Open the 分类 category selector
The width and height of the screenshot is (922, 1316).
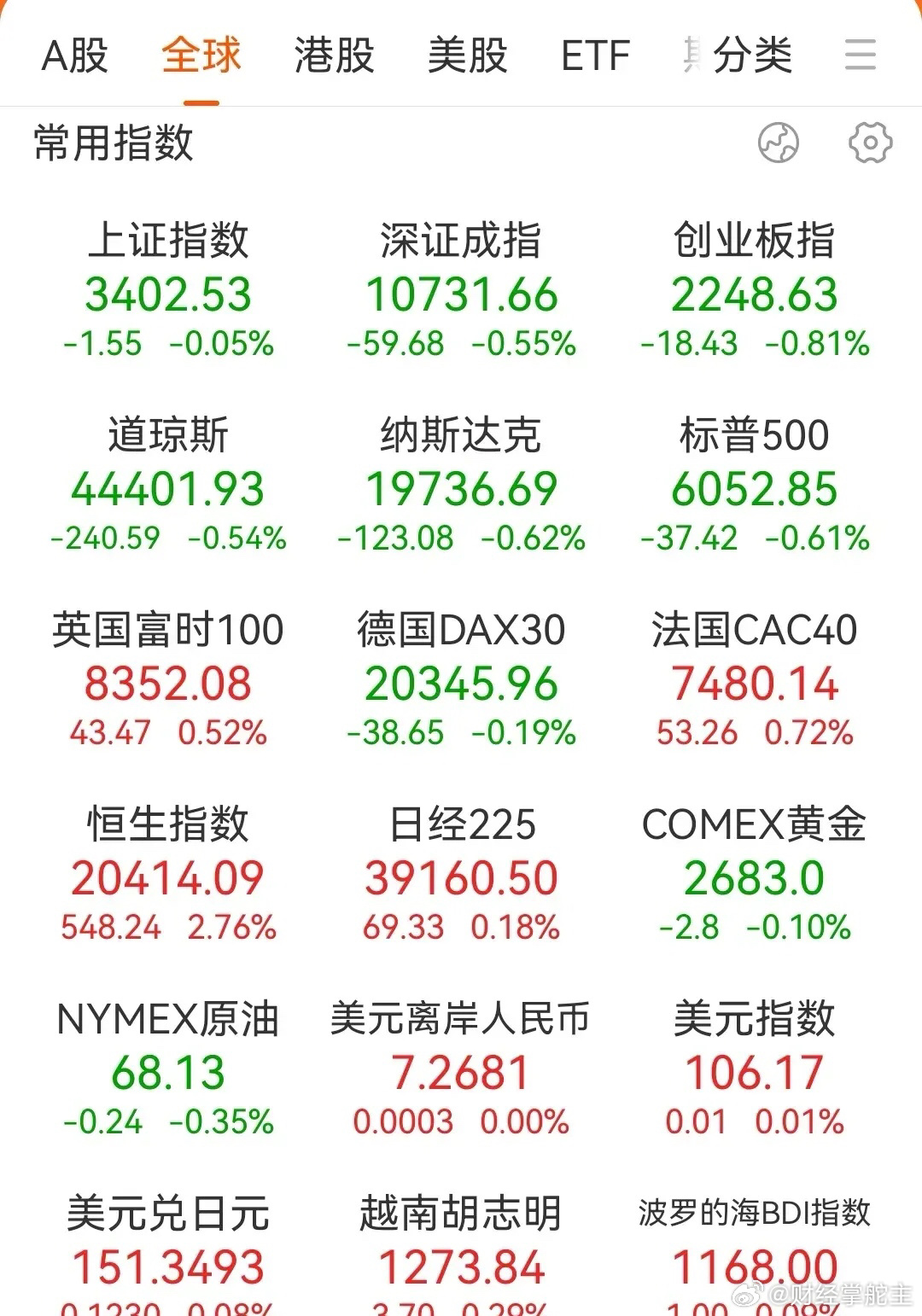[751, 56]
